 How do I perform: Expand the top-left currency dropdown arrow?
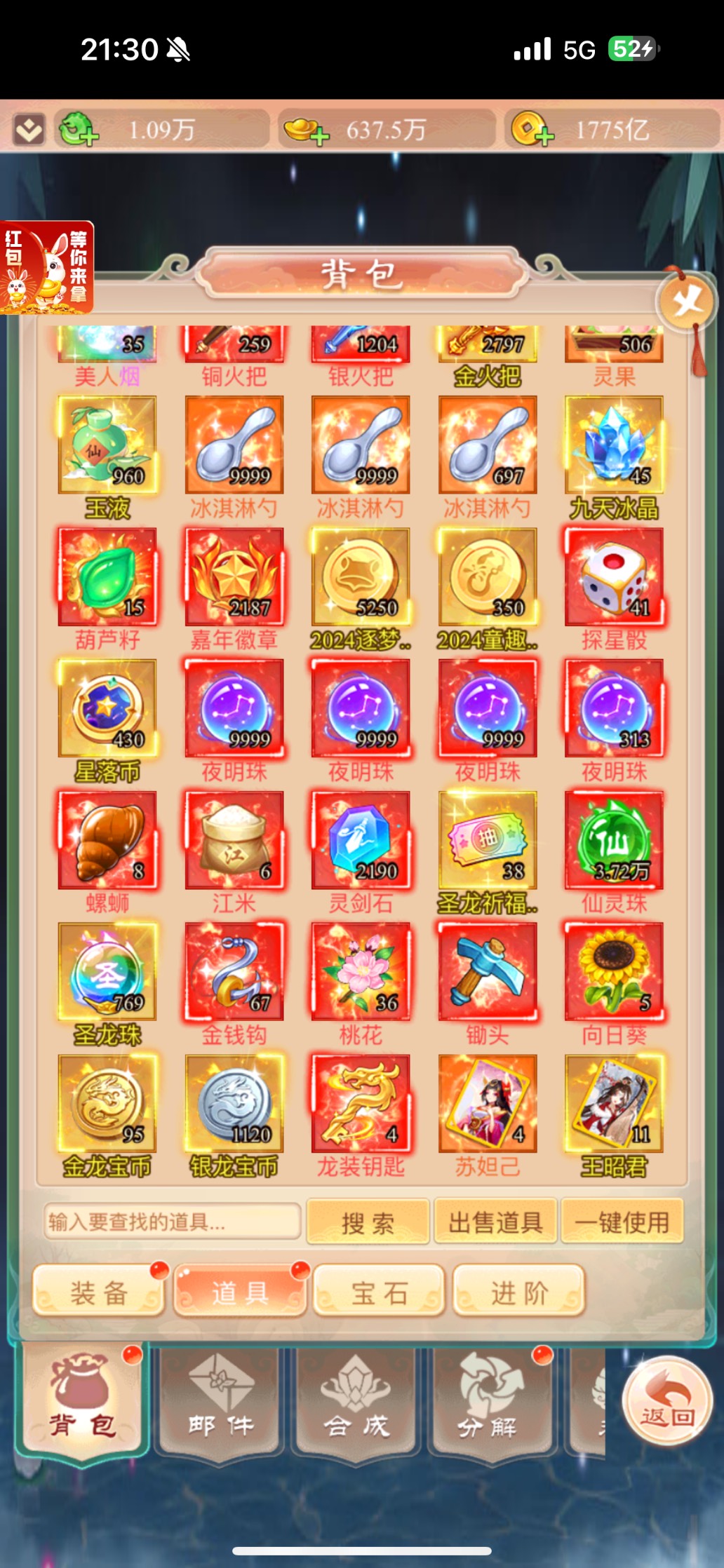click(x=29, y=130)
